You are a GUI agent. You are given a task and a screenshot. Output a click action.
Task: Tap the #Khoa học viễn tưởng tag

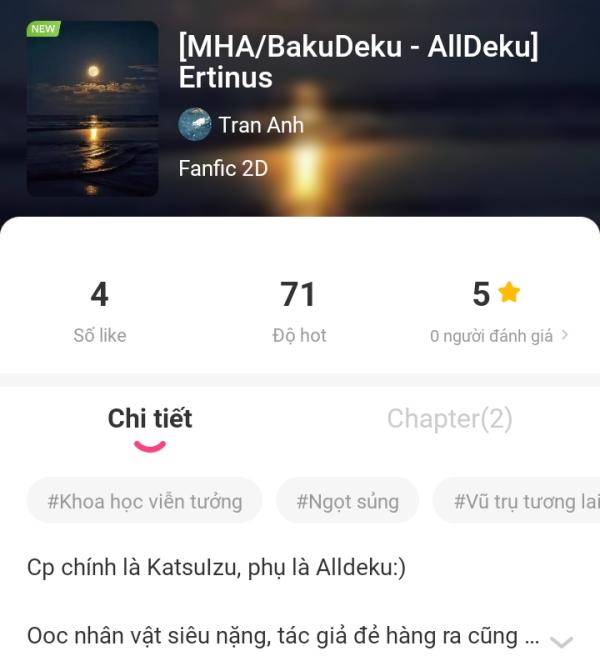point(145,501)
